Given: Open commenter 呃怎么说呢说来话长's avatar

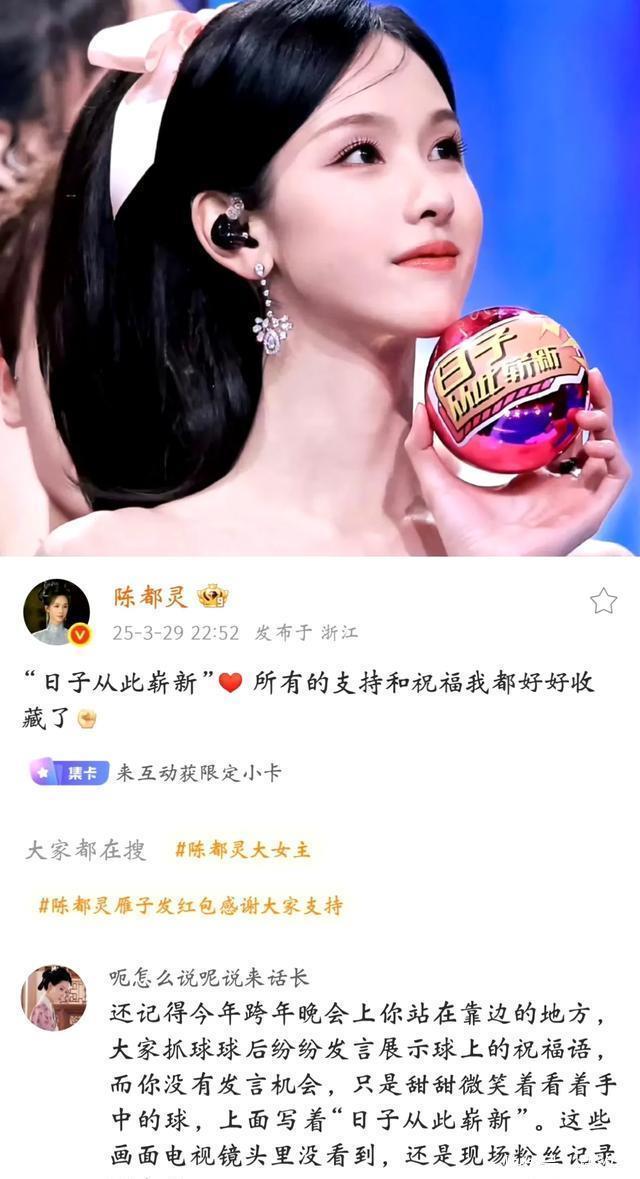Looking at the screenshot, I should [54, 997].
